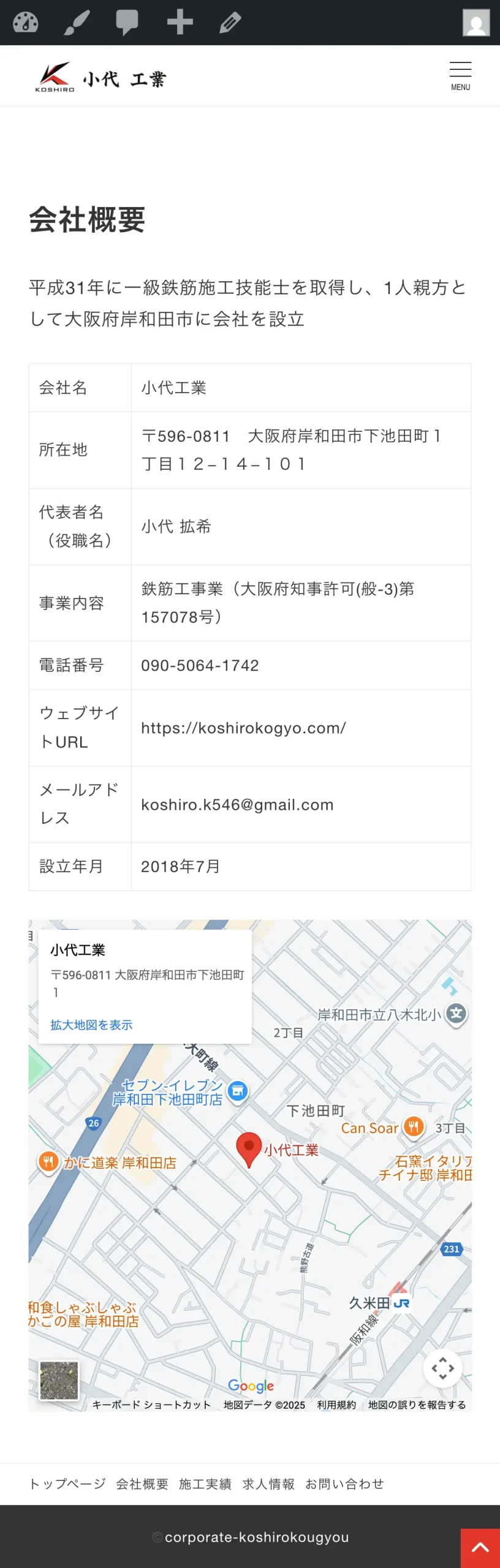Screen dimensions: 500x1568
Task: Open 求人情報 footer link
Action: click(x=268, y=1484)
